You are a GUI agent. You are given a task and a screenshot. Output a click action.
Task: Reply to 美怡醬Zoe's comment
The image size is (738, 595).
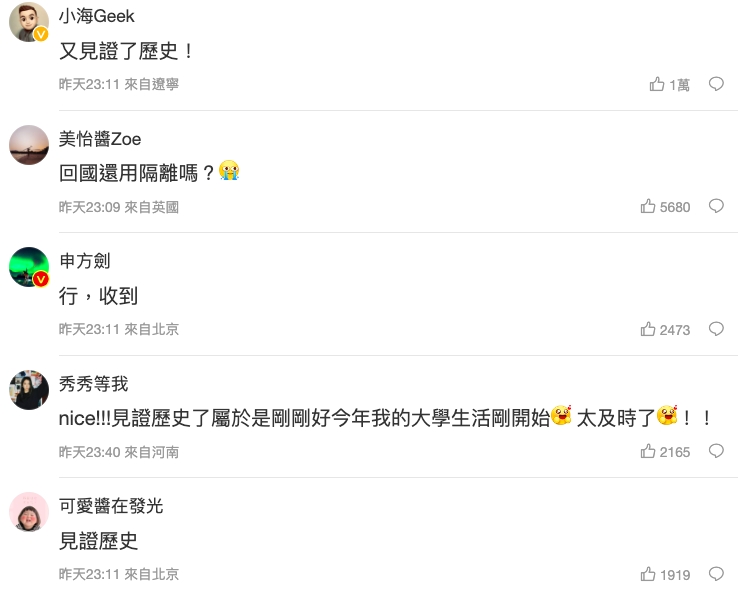716,206
